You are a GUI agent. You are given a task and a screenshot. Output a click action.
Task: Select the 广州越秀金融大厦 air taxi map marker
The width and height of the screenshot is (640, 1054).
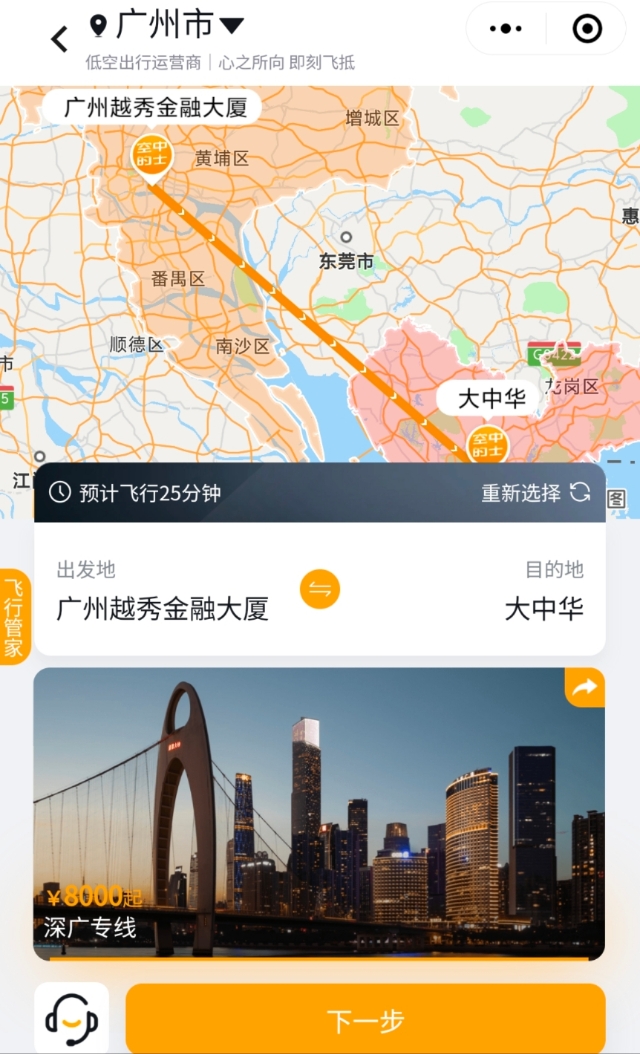[152, 155]
